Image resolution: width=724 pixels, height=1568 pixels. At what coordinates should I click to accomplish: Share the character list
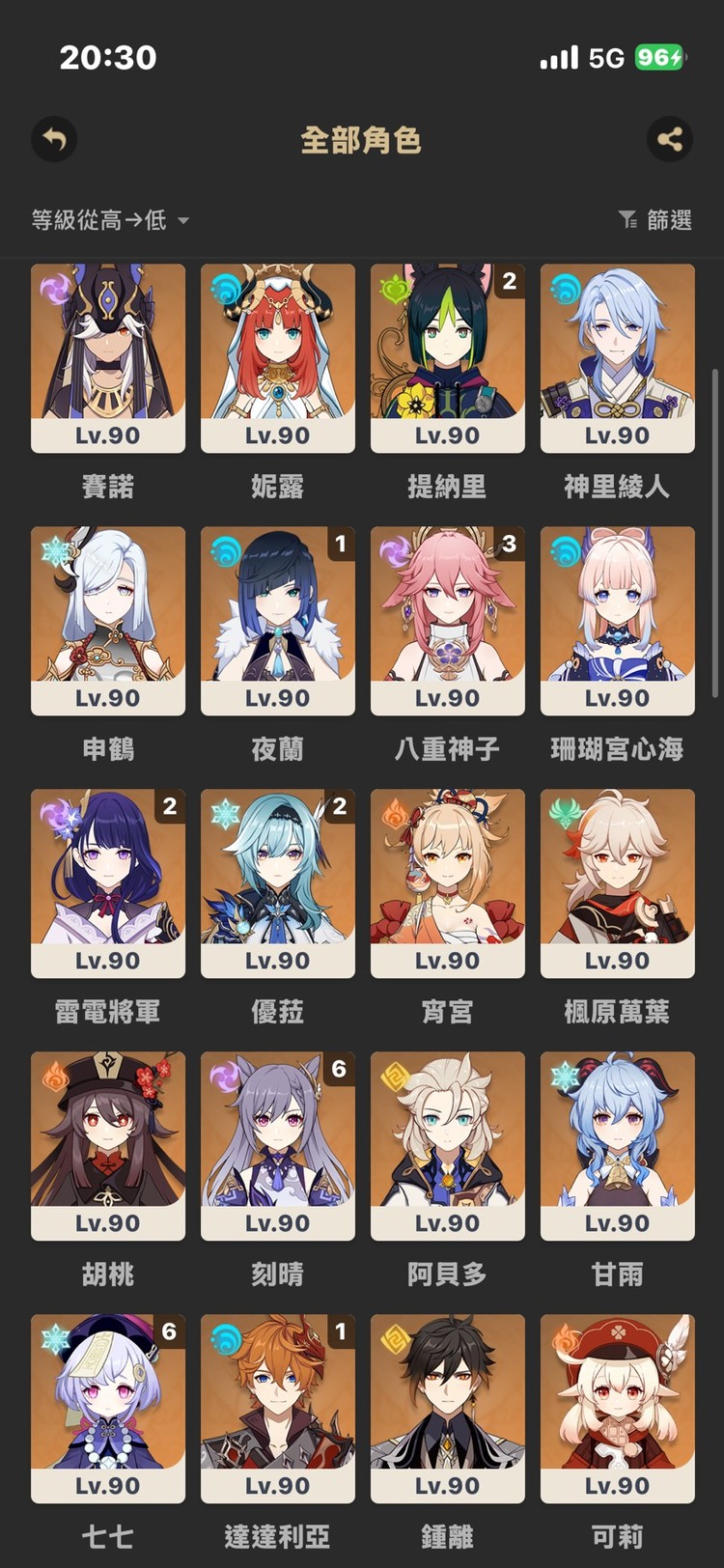(669, 140)
